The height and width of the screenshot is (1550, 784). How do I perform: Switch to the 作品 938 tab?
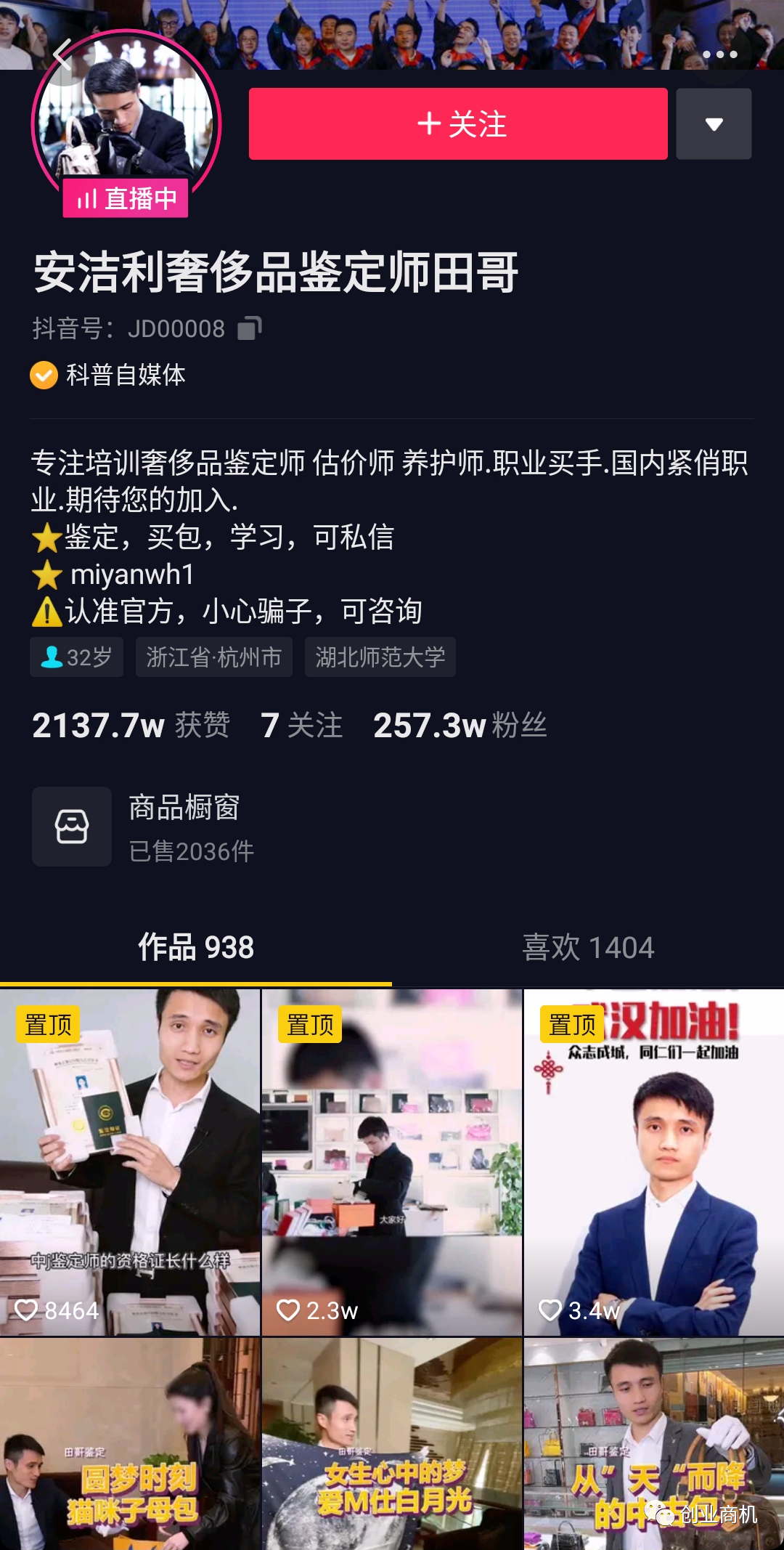[x=196, y=947]
